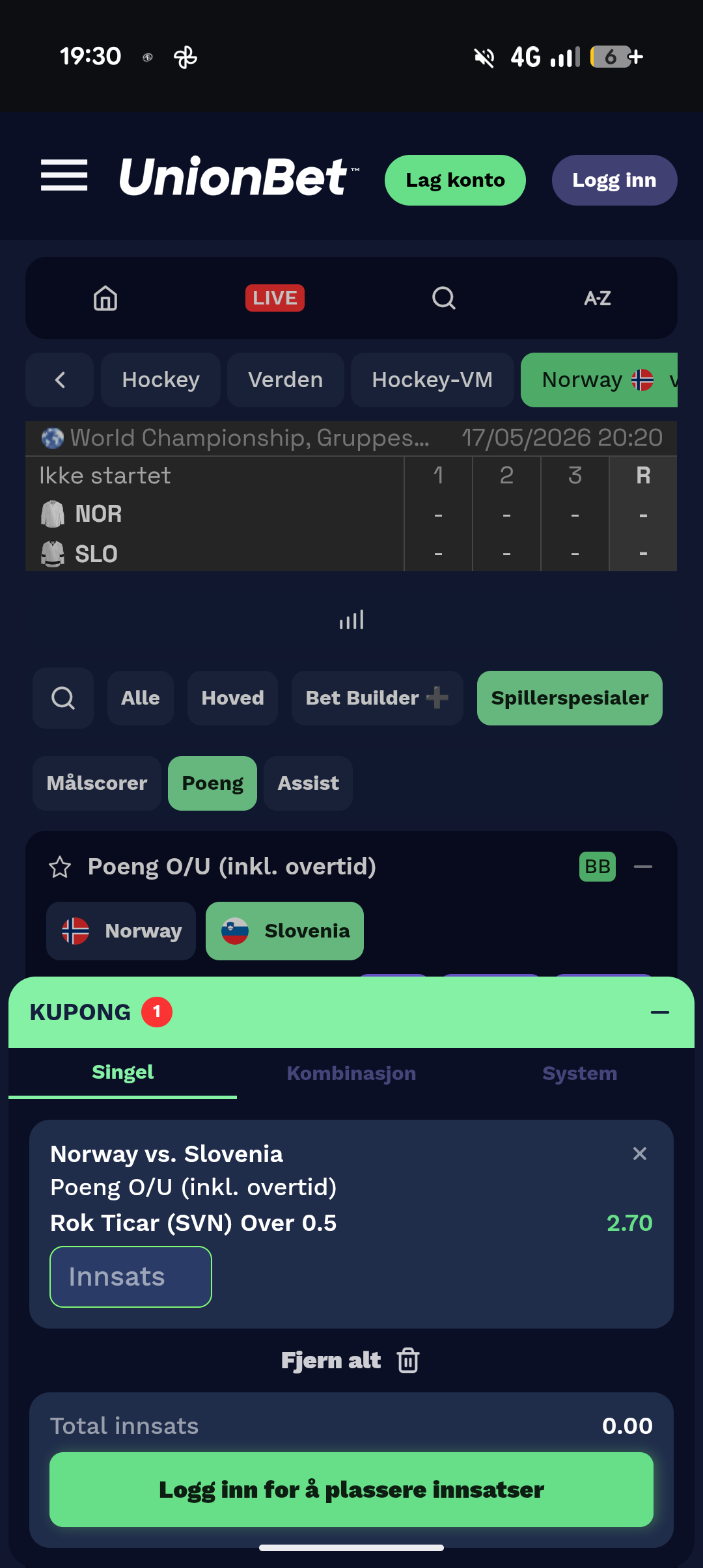Open the A-Z sports list

598,298
